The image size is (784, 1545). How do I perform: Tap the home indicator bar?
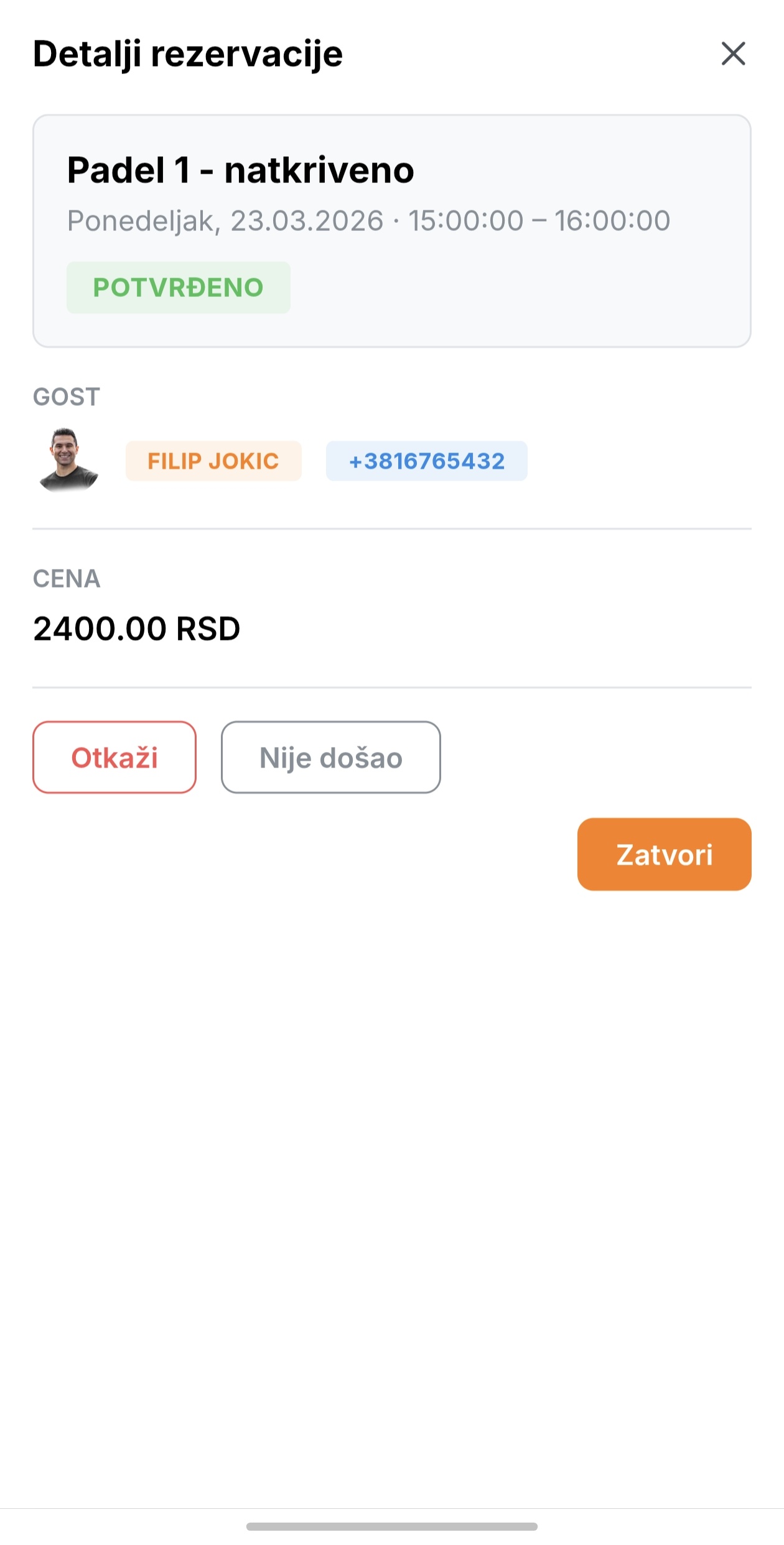coord(392,1528)
